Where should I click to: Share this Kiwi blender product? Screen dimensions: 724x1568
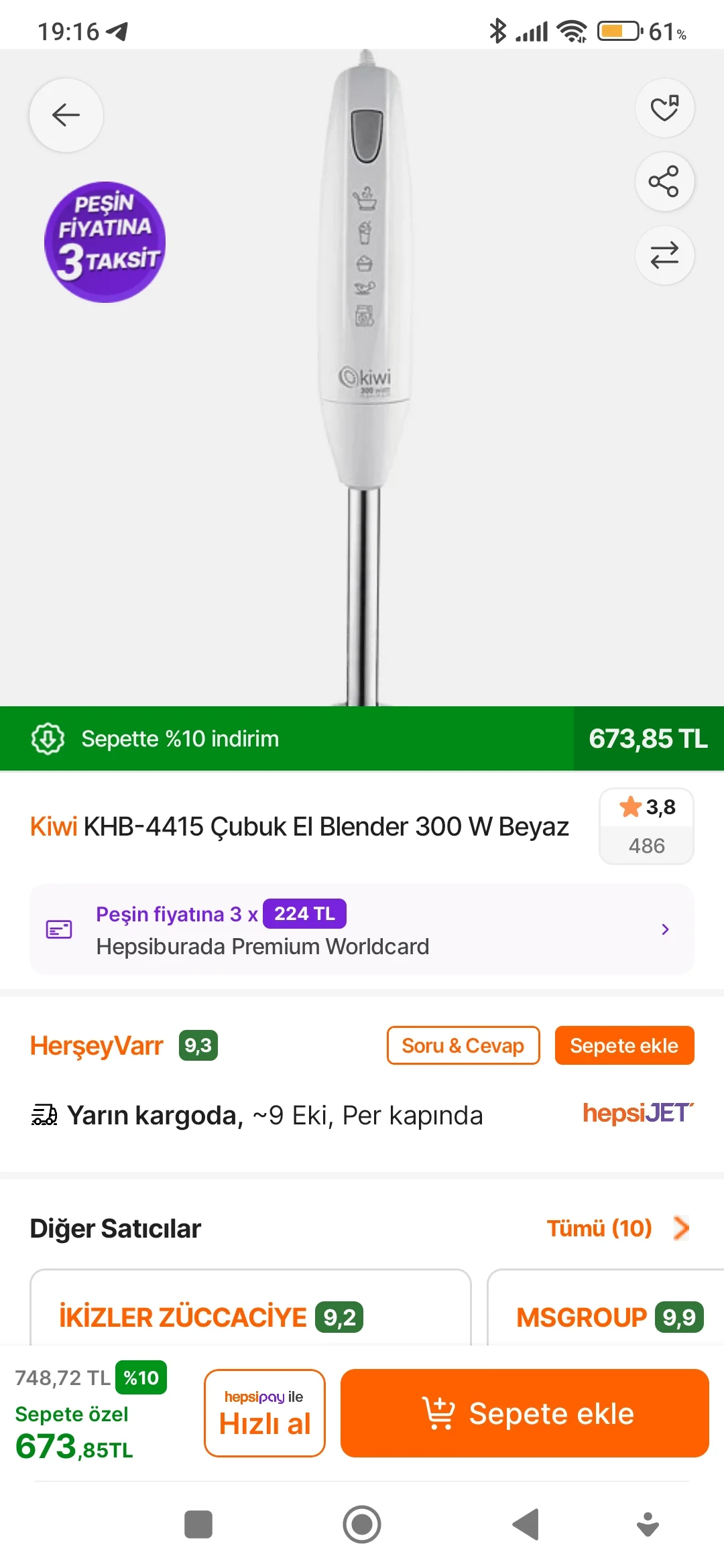[664, 182]
